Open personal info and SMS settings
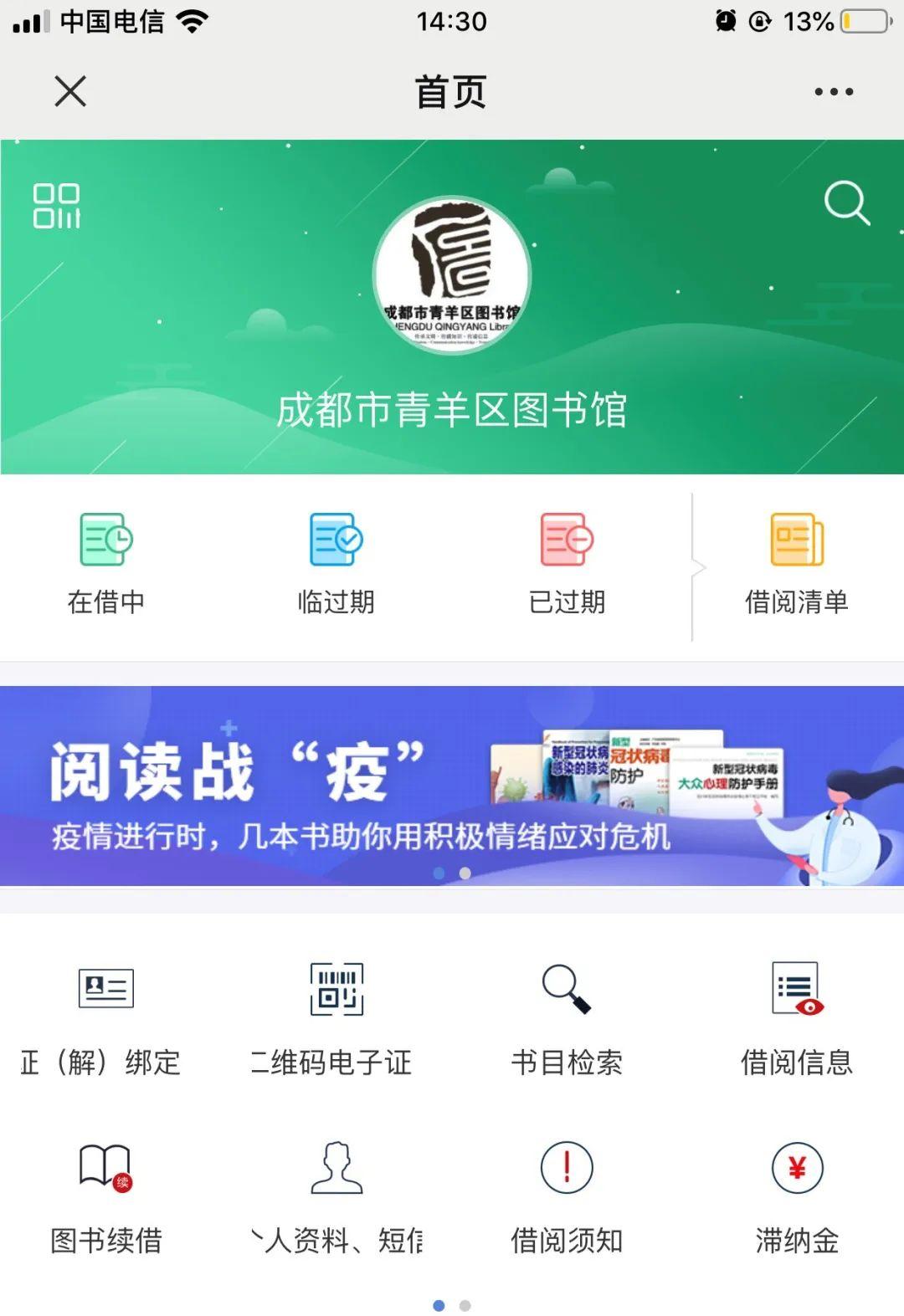The width and height of the screenshot is (904, 1316). click(336, 1196)
